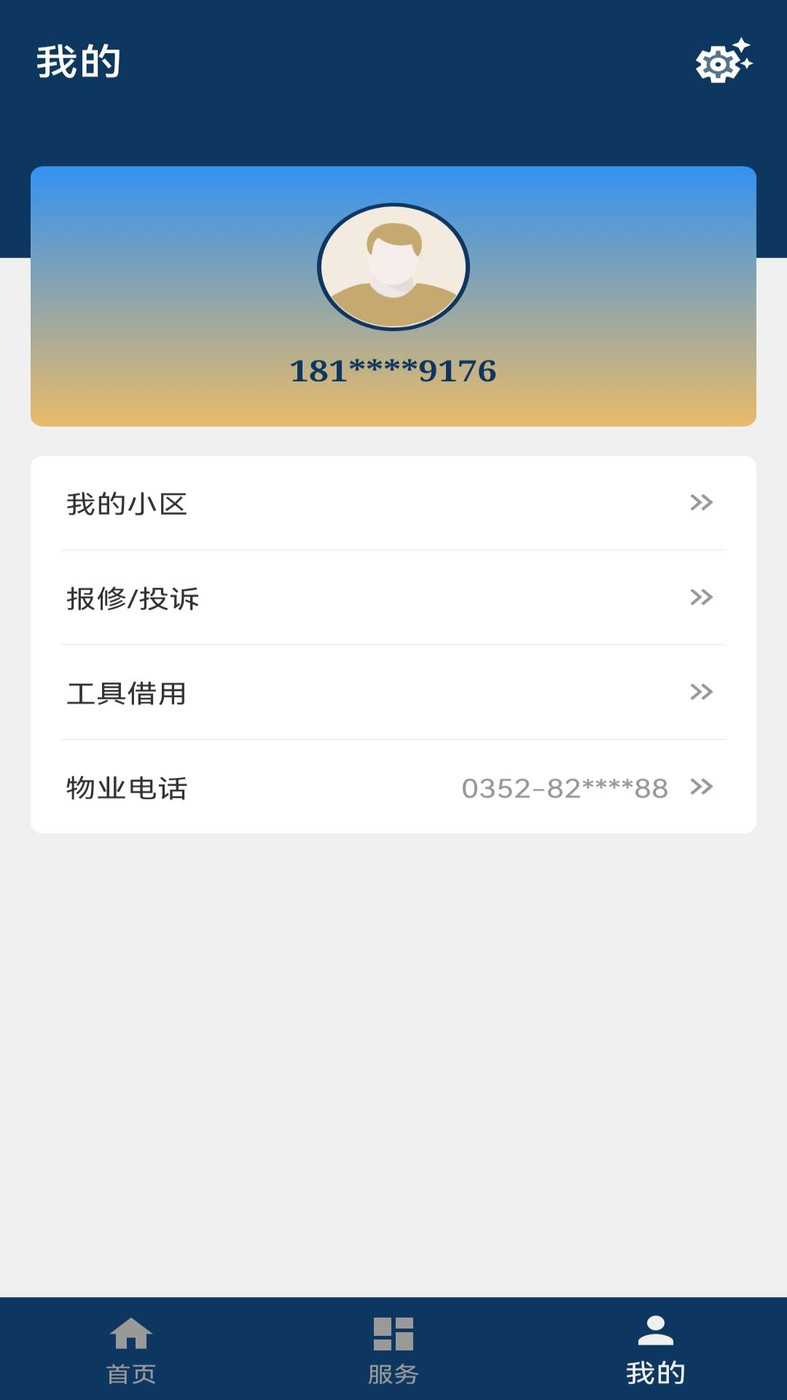Screen dimensions: 787x1400
Task: Click the user avatar image
Action: [393, 266]
